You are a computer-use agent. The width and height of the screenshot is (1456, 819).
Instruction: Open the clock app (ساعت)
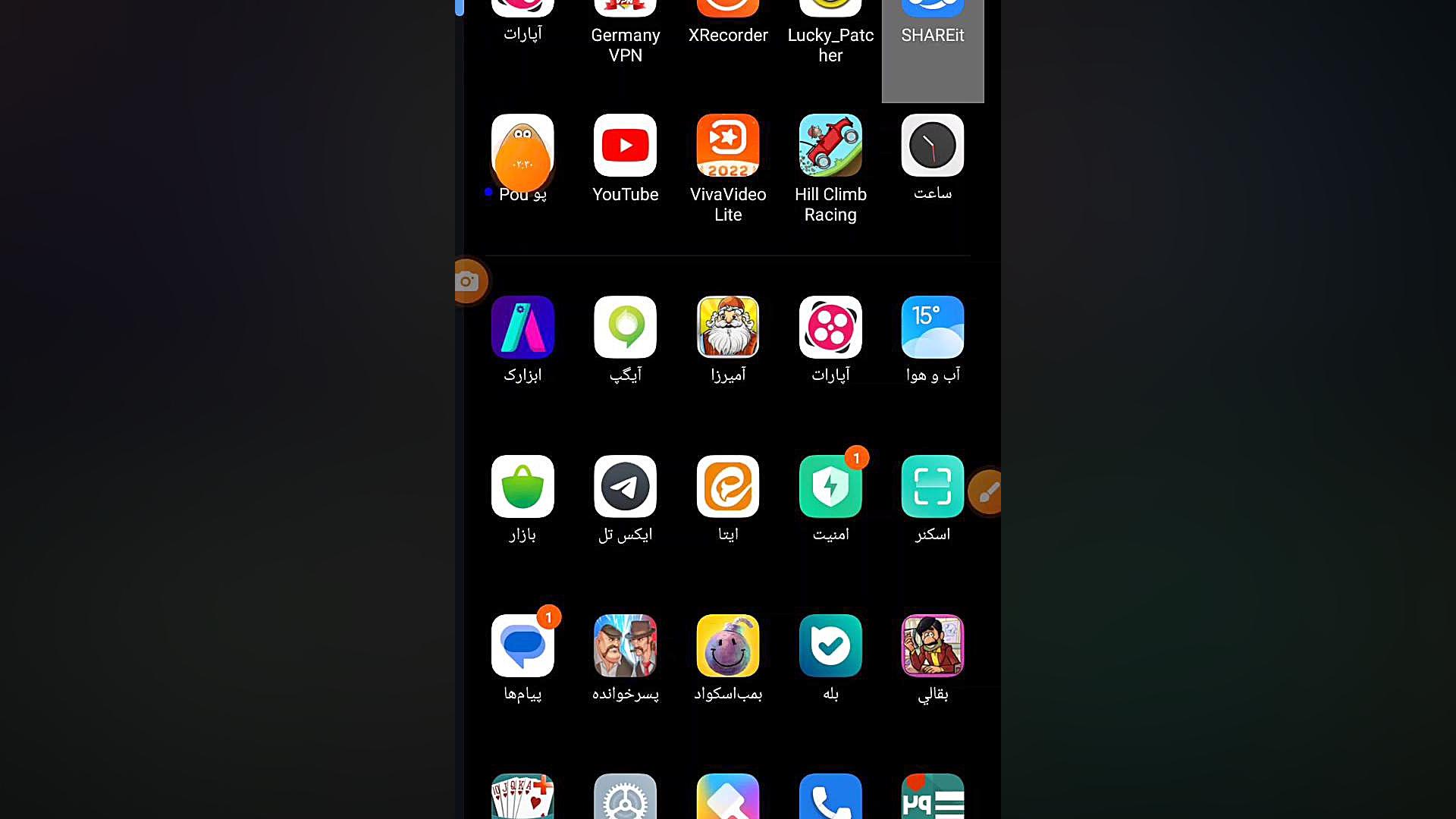tap(932, 146)
